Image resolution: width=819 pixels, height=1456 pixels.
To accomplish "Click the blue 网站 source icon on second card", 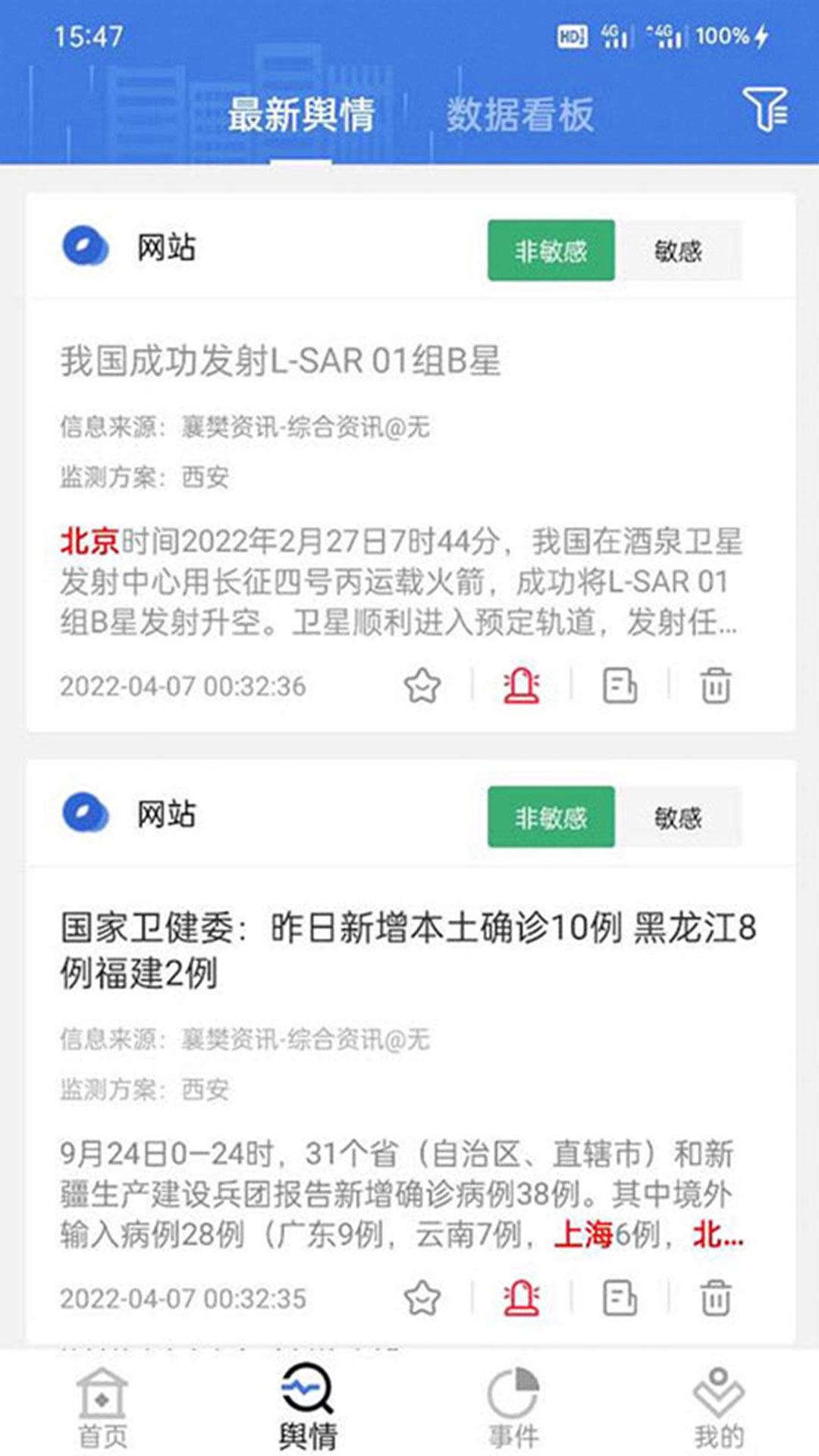I will 83,816.
